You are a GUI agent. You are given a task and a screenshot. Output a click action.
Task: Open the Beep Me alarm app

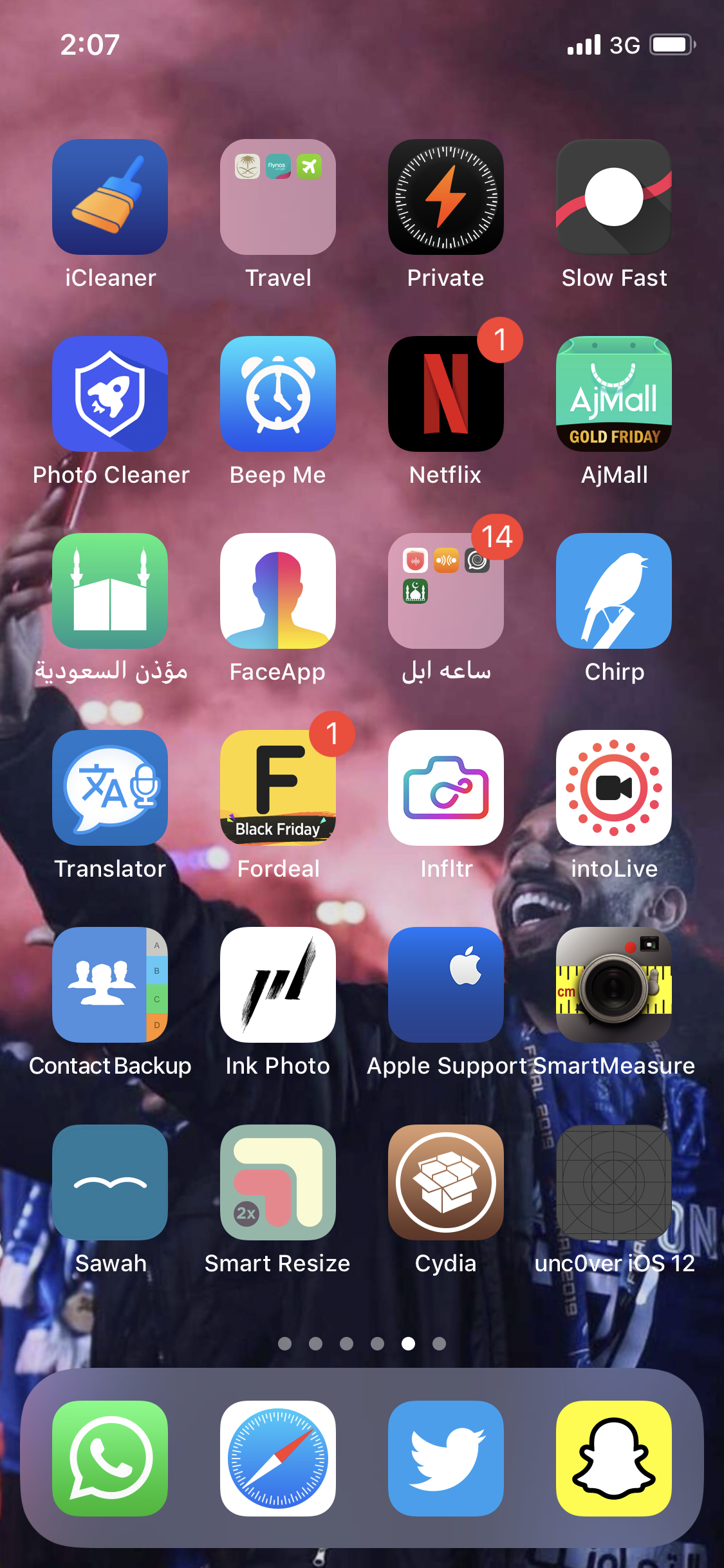[278, 394]
